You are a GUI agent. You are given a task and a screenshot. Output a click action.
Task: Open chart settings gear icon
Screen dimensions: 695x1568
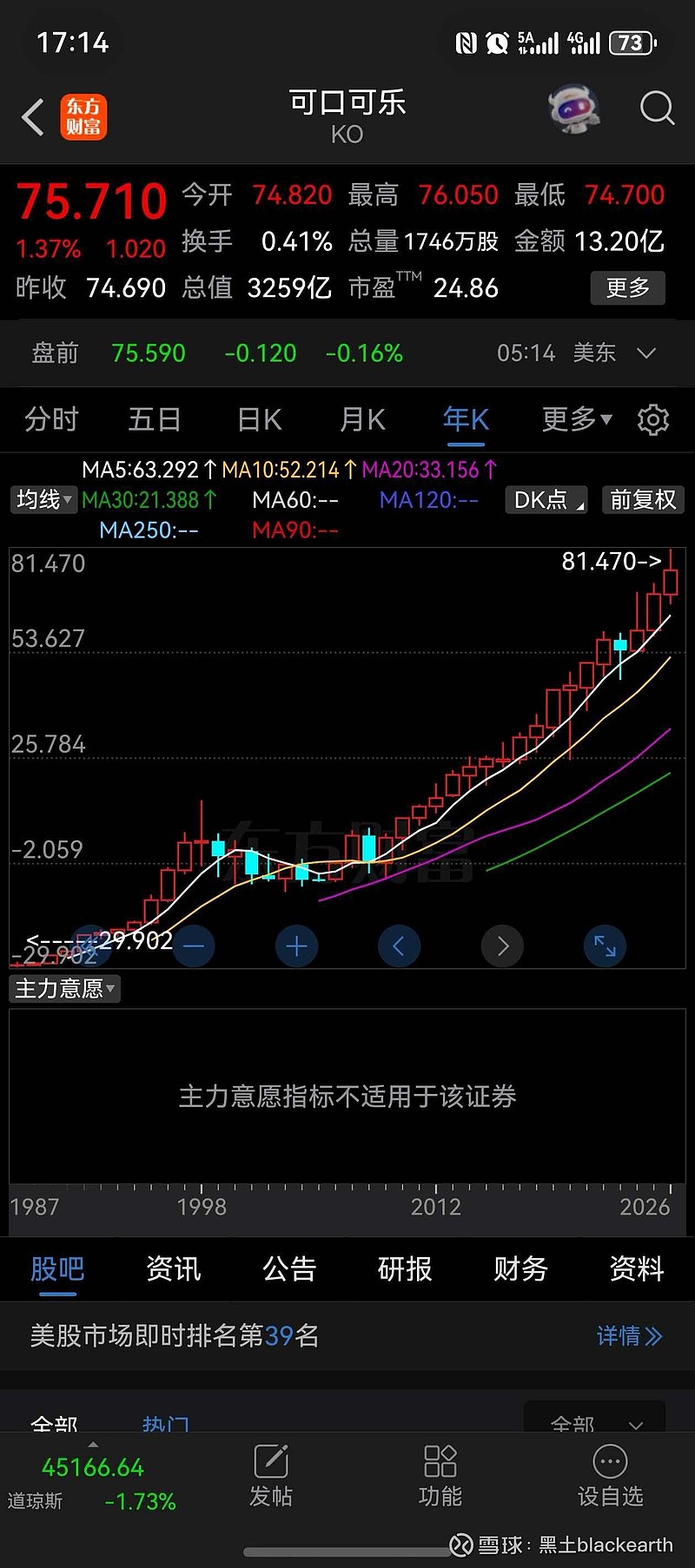(x=653, y=420)
